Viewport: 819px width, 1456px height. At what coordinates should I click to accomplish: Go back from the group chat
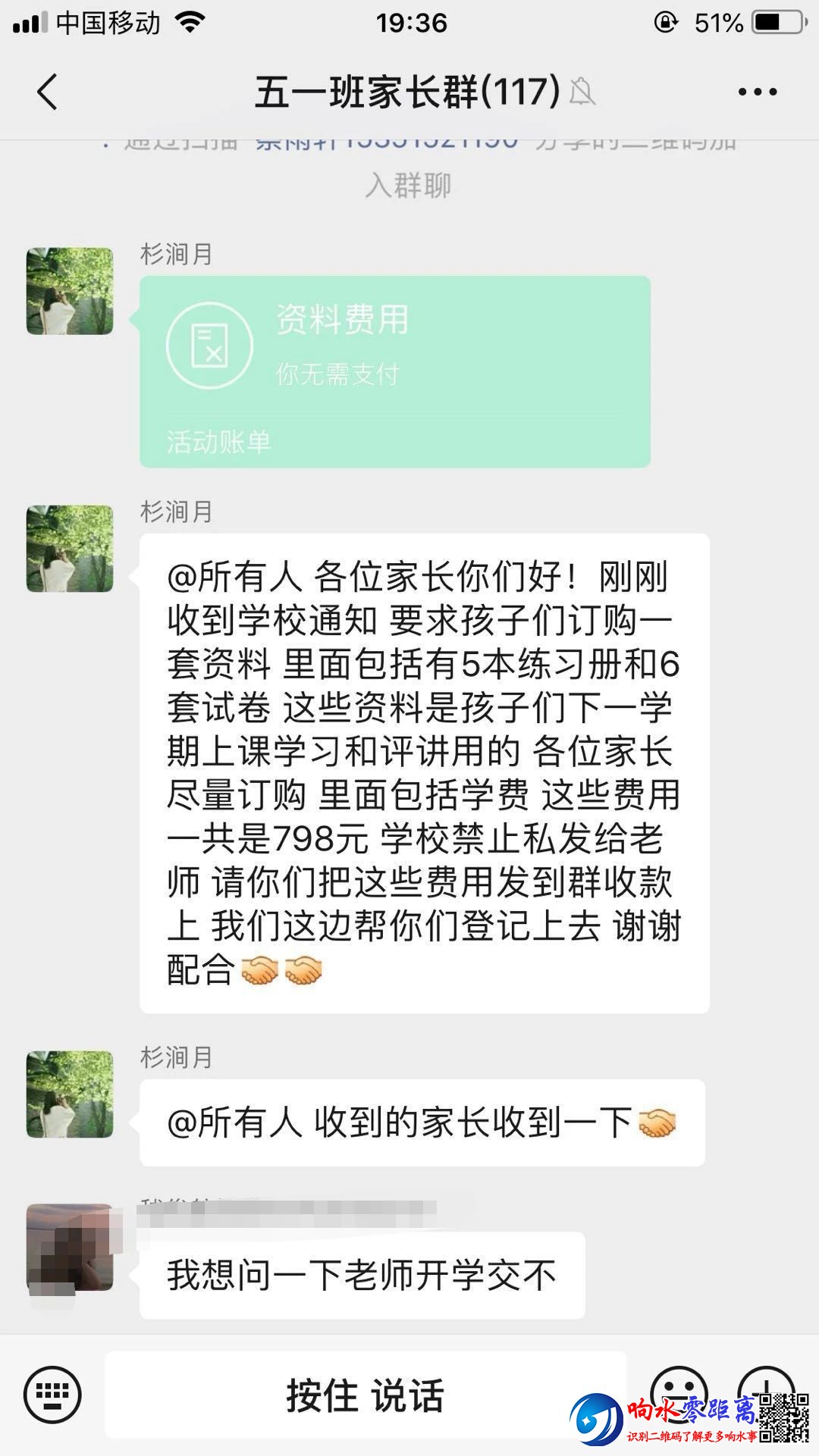pos(47,92)
